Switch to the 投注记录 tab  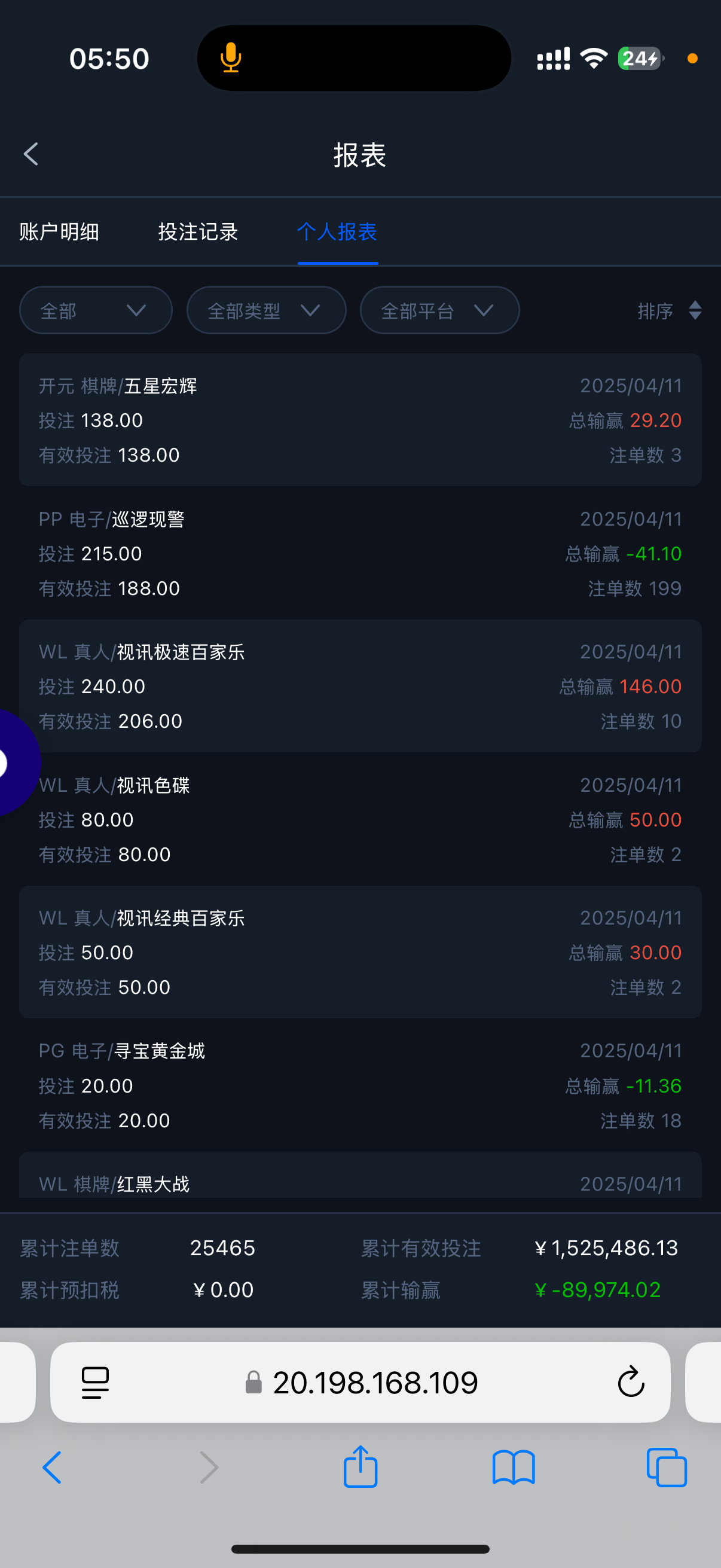(198, 232)
